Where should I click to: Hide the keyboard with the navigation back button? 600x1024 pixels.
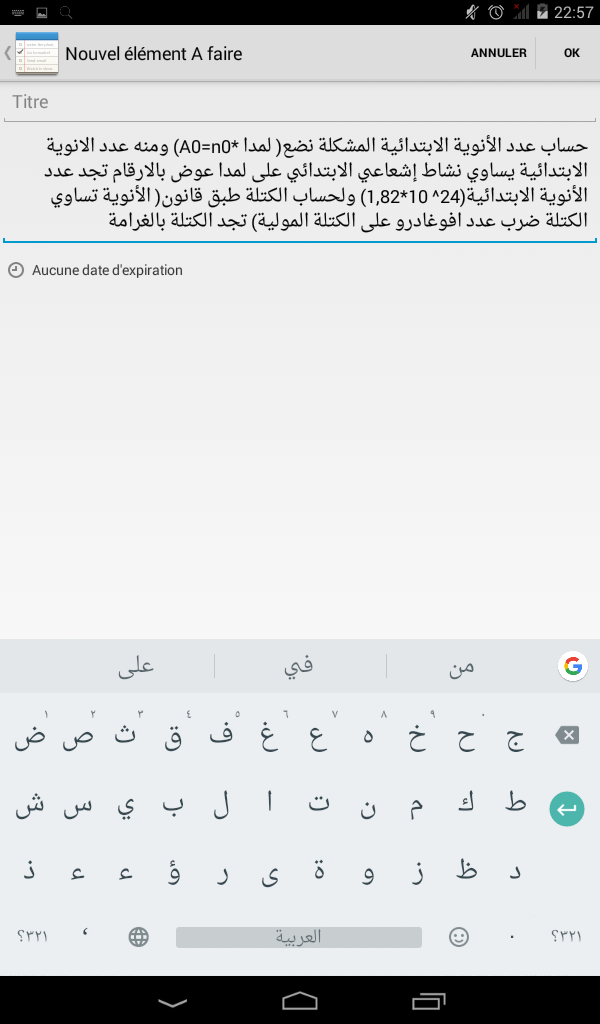pyautogui.click(x=172, y=1002)
